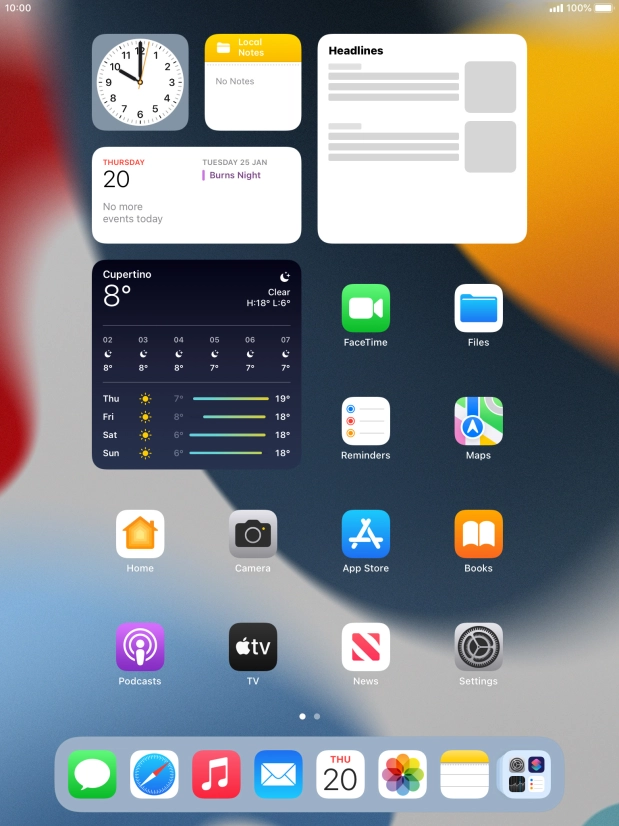This screenshot has width=619, height=826.
Task: Launch the Apple TV app
Action: point(252,647)
